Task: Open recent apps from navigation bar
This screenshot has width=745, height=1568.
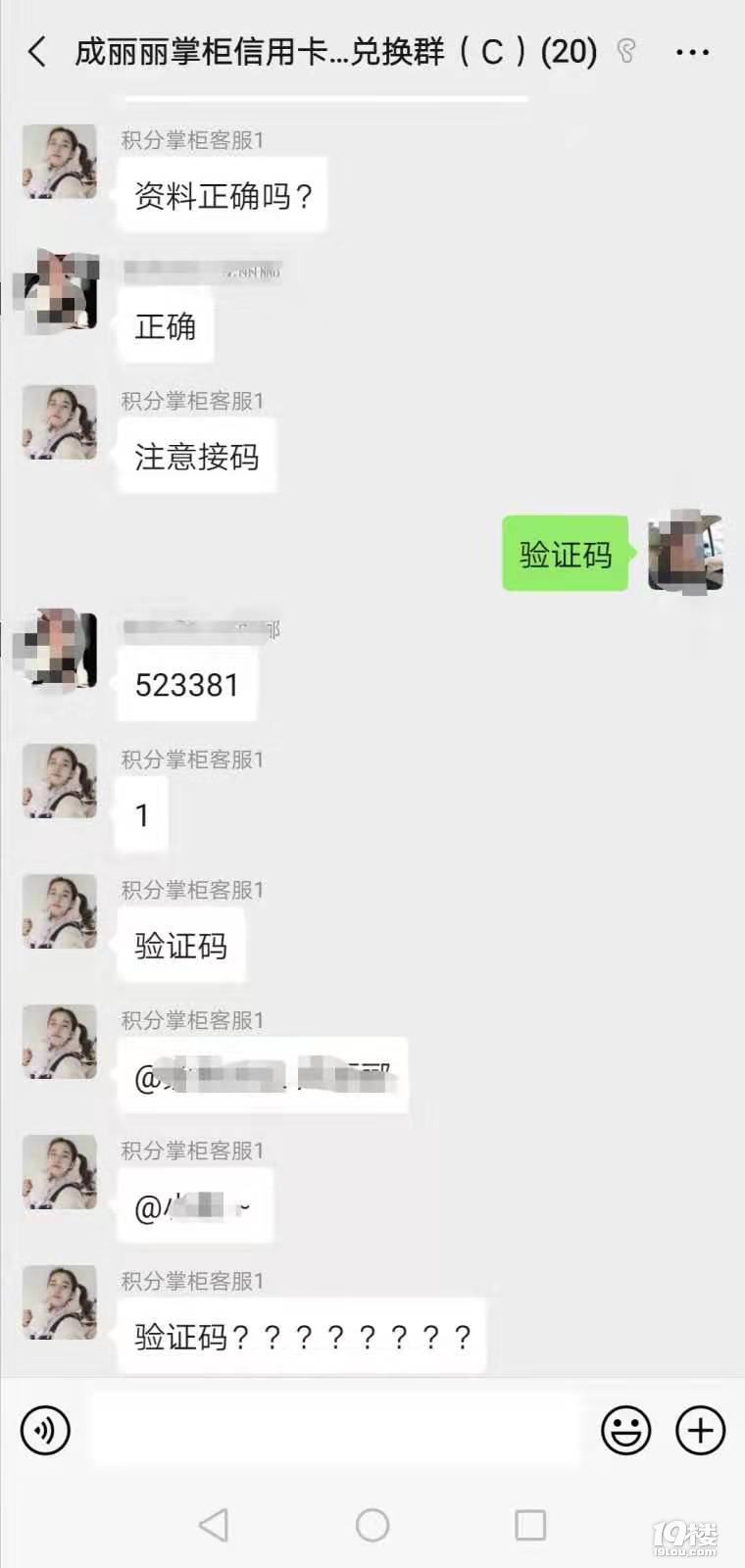Action: point(530,1525)
